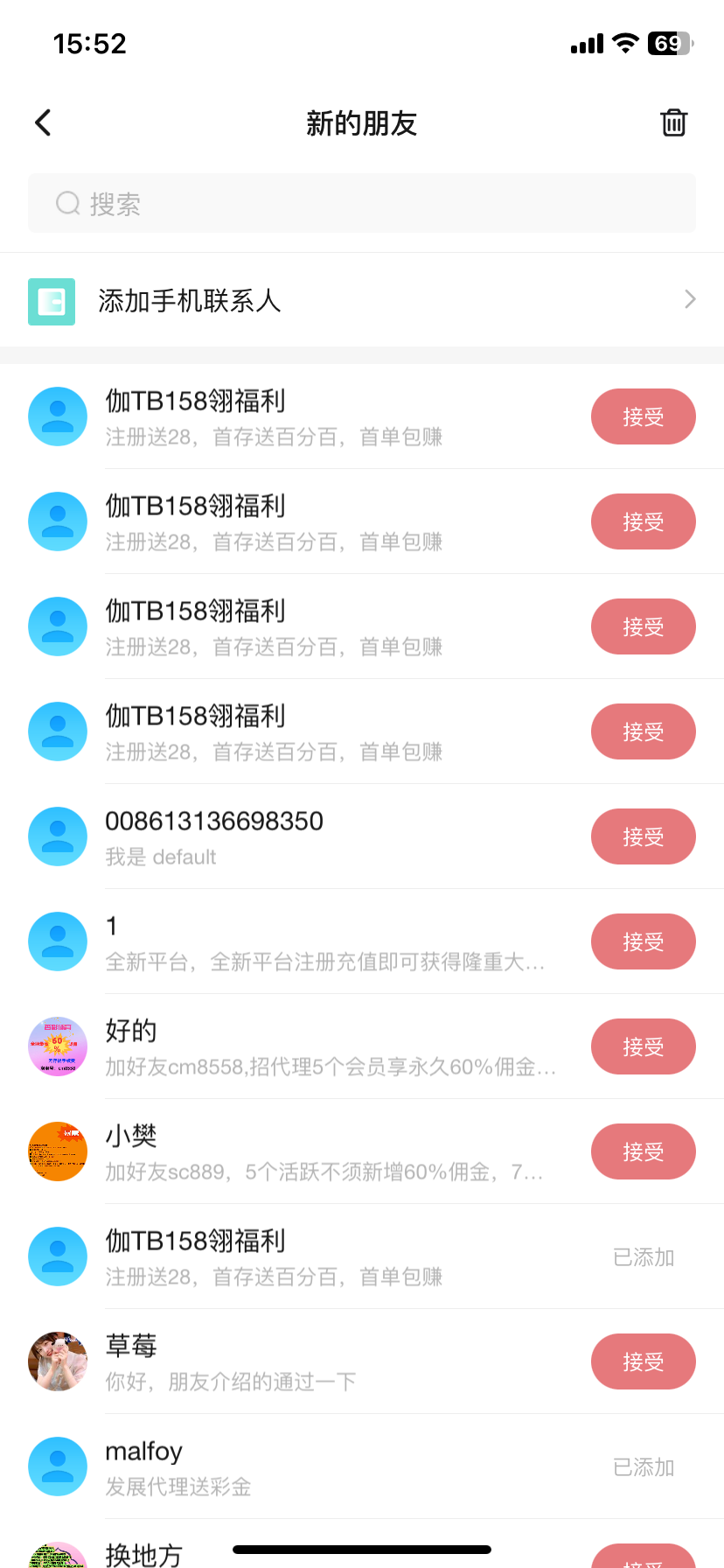Screen dimensions: 724x1568
Task: Tap the trash icon to clear requests
Action: (x=673, y=122)
